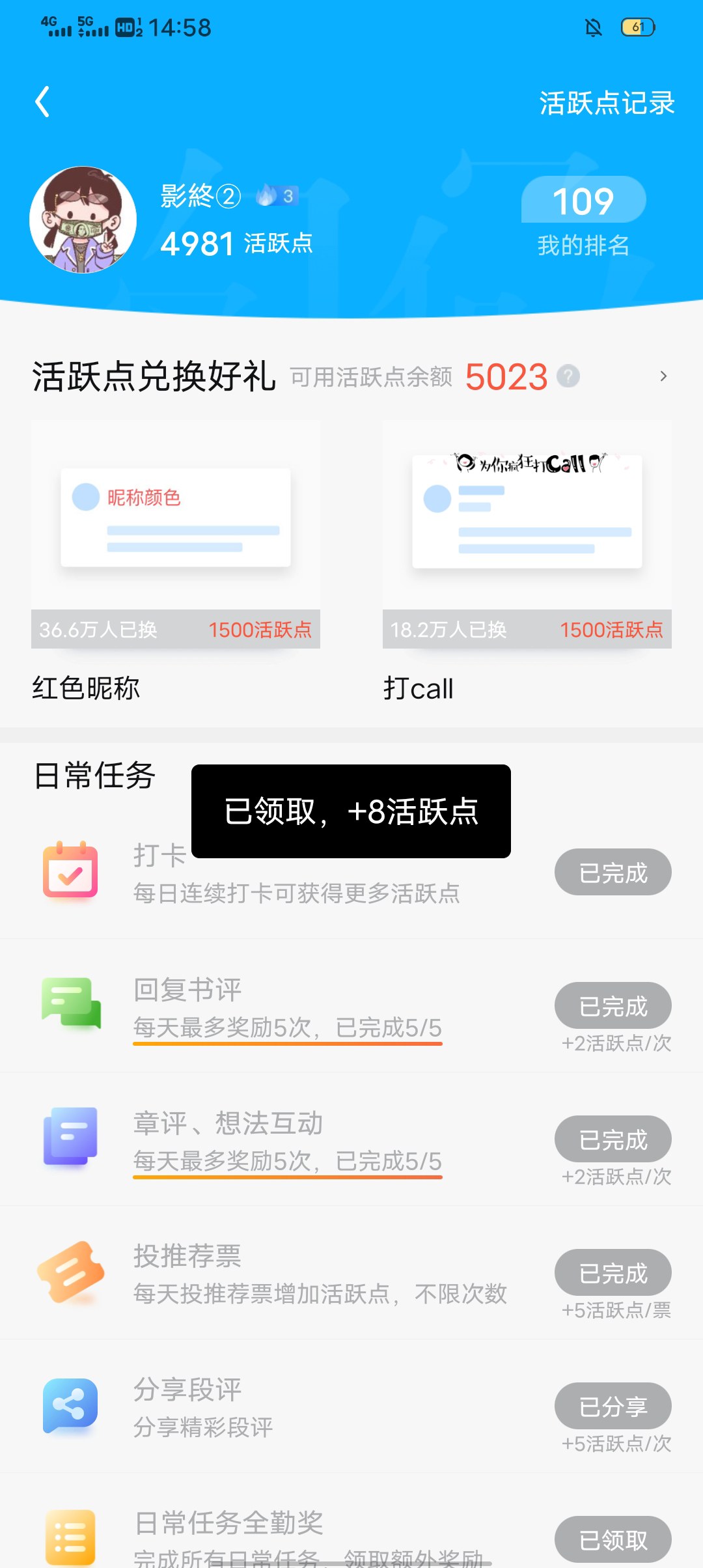Tap 已完成 button for 章评、想法互动
Screen dimensions: 703x1568
pyautogui.click(x=613, y=1139)
